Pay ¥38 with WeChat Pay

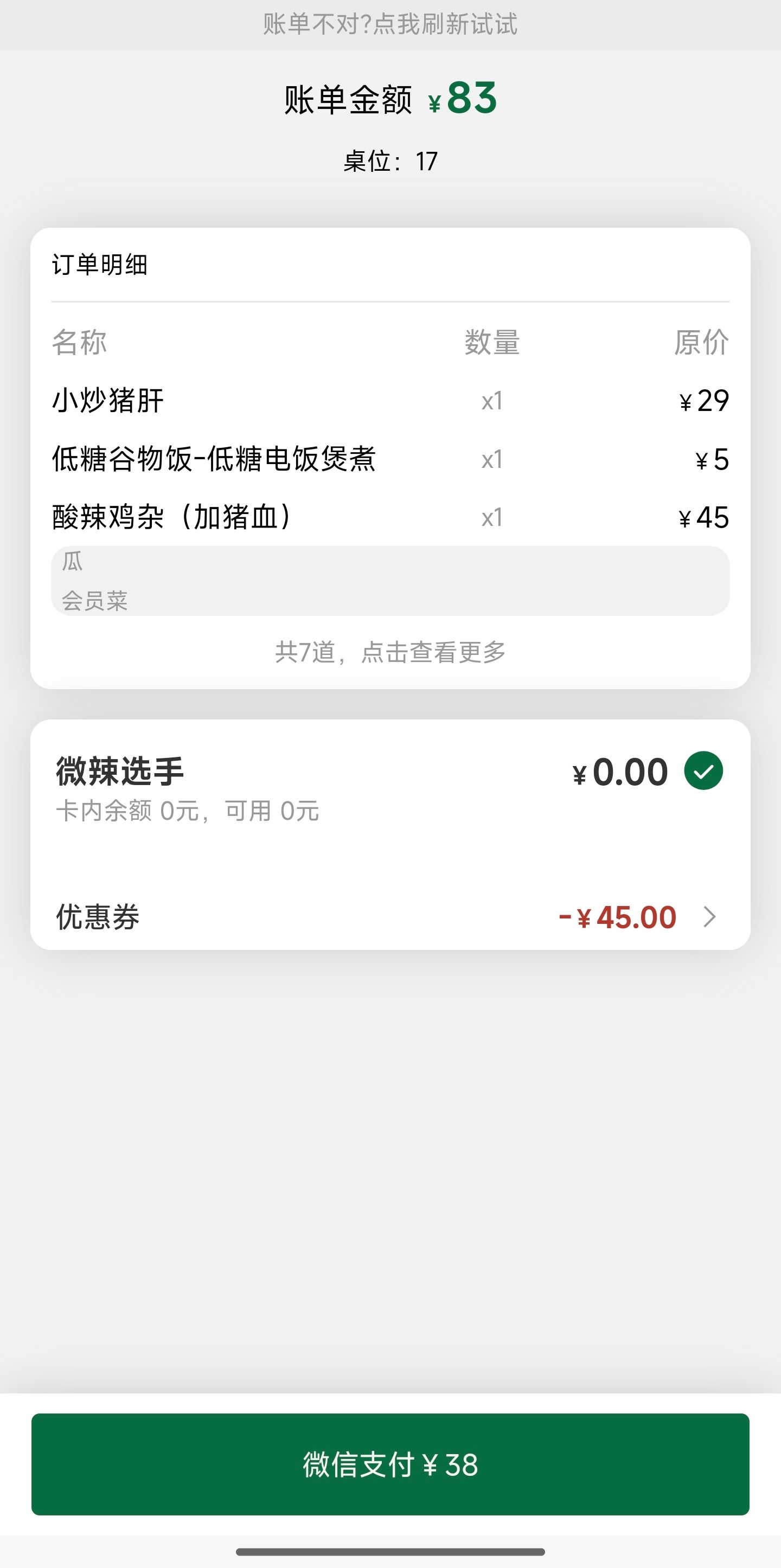390,1464
